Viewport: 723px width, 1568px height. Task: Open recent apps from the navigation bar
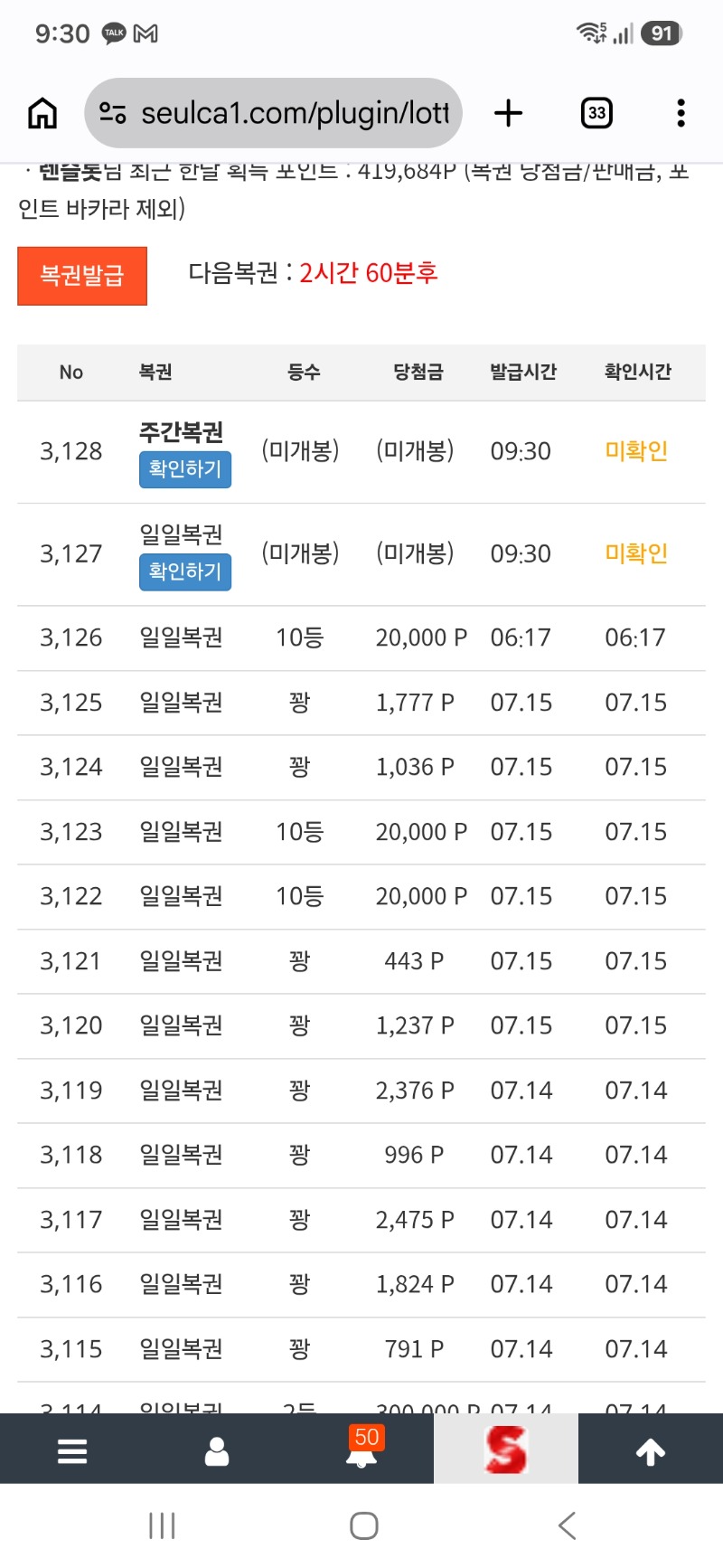click(x=162, y=1526)
